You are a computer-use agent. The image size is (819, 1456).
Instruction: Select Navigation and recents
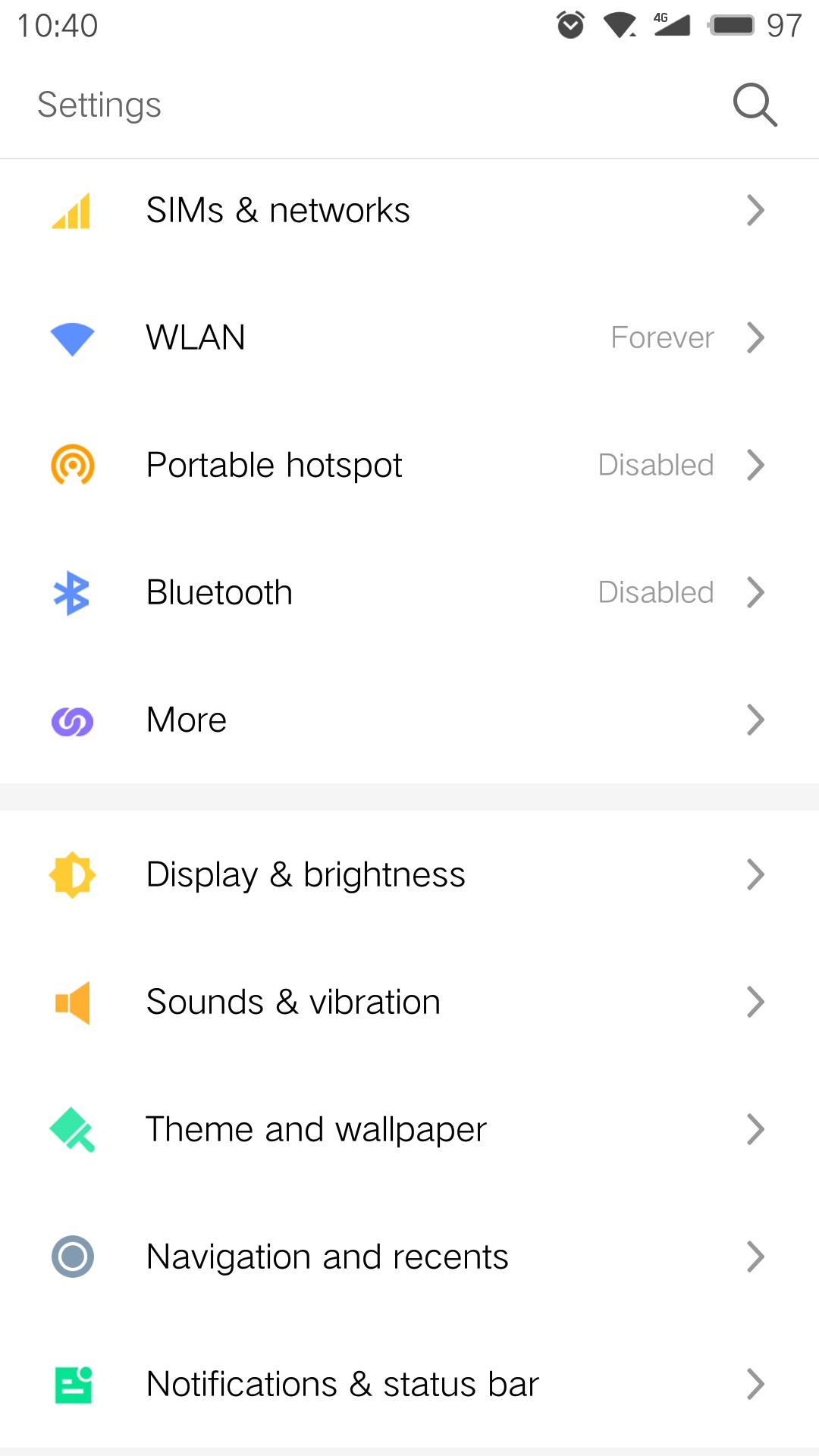click(409, 1257)
